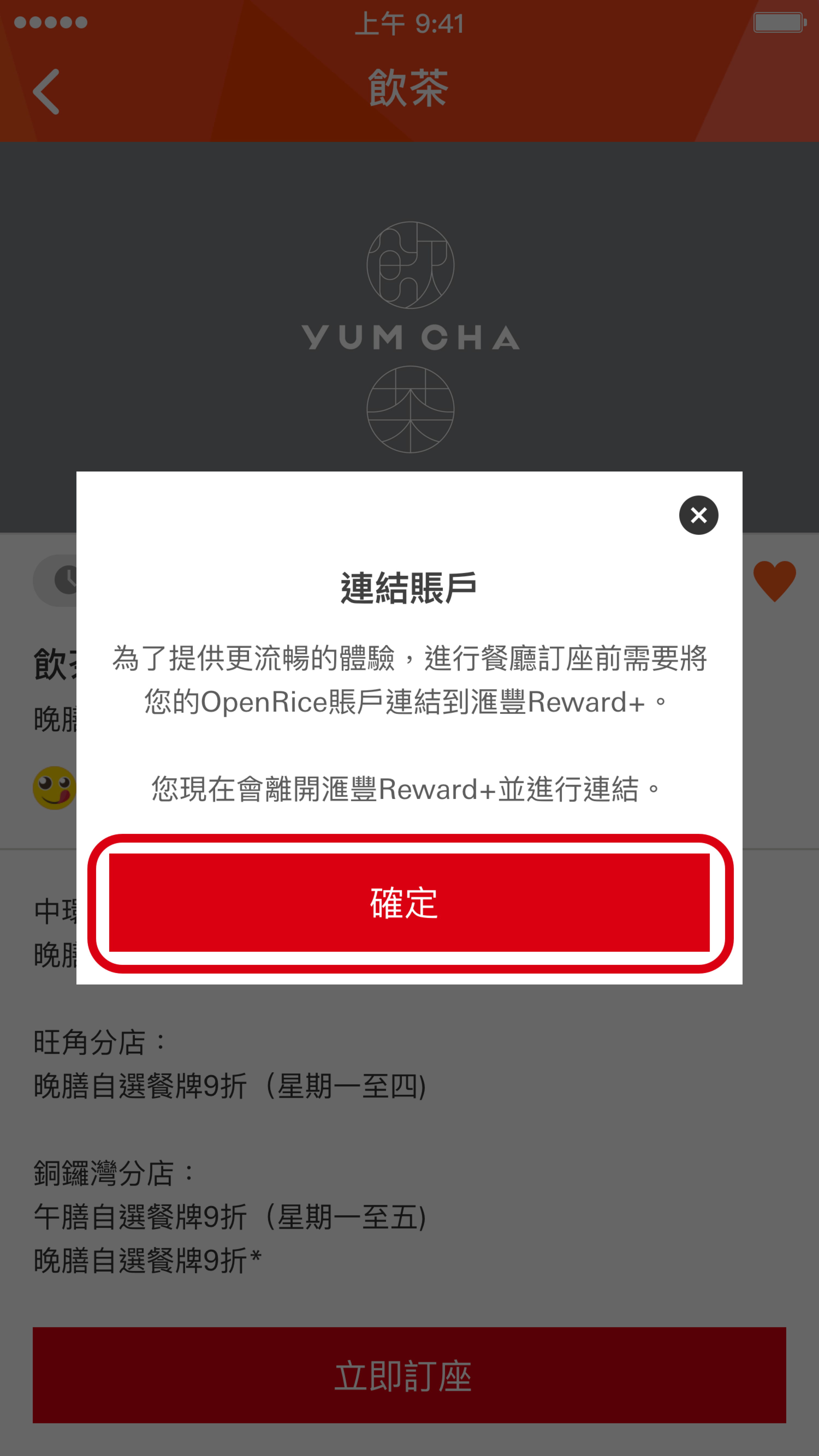Tap the heart favorite icon
Viewport: 819px width, 1456px height.
(774, 580)
